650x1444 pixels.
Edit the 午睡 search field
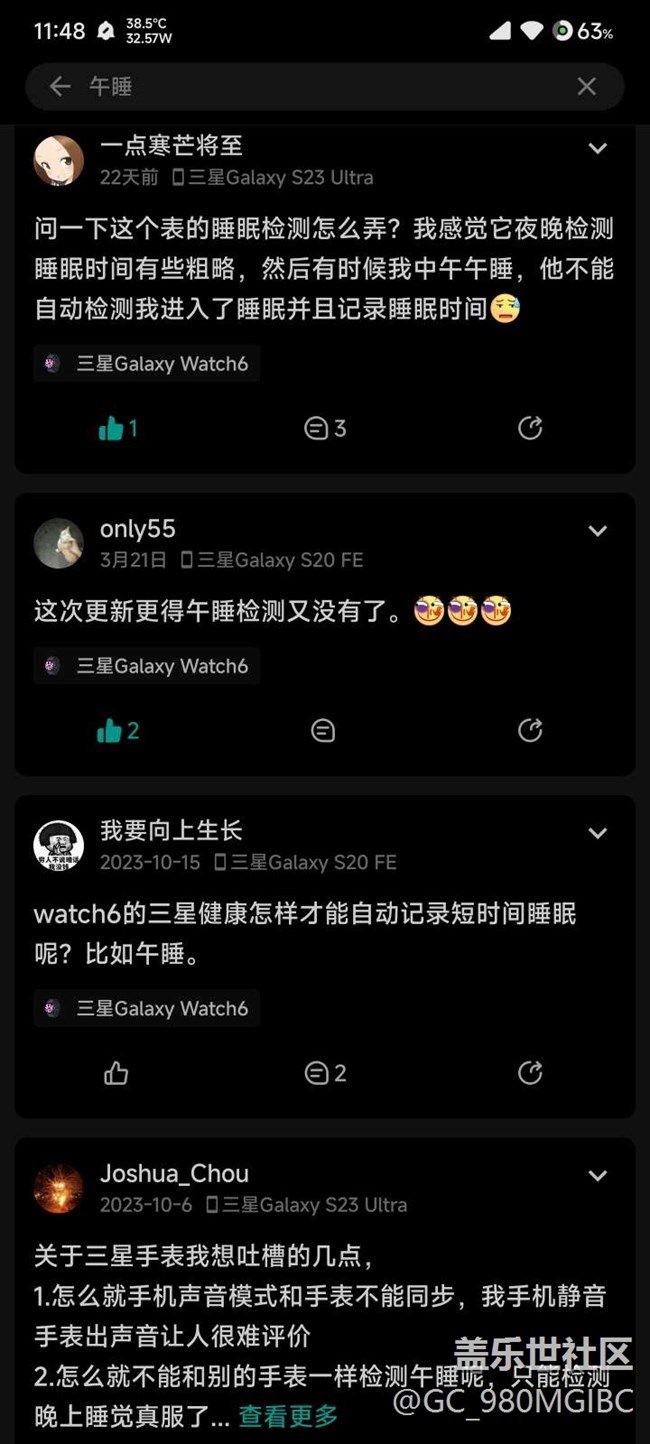pos(320,87)
